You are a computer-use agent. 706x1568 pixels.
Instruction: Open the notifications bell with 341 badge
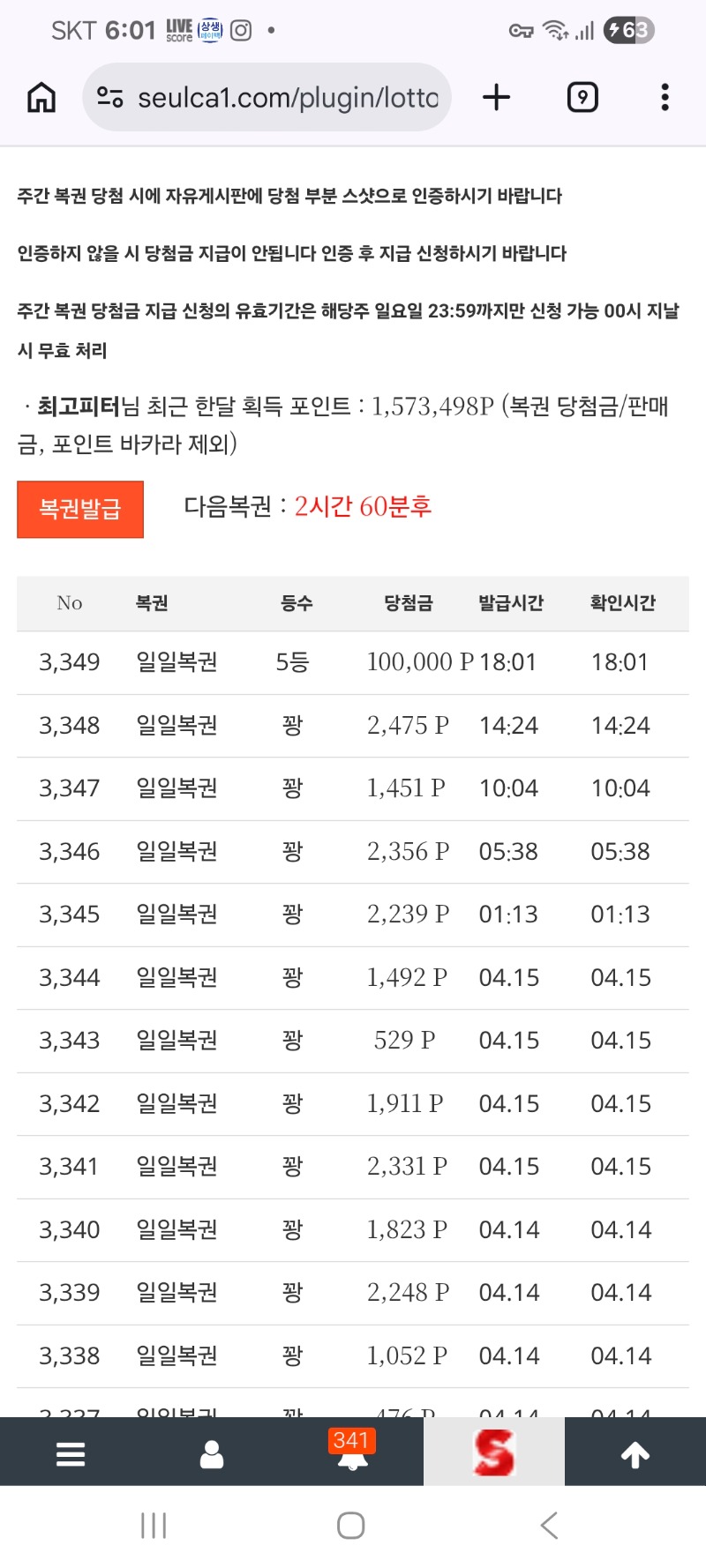352,1453
